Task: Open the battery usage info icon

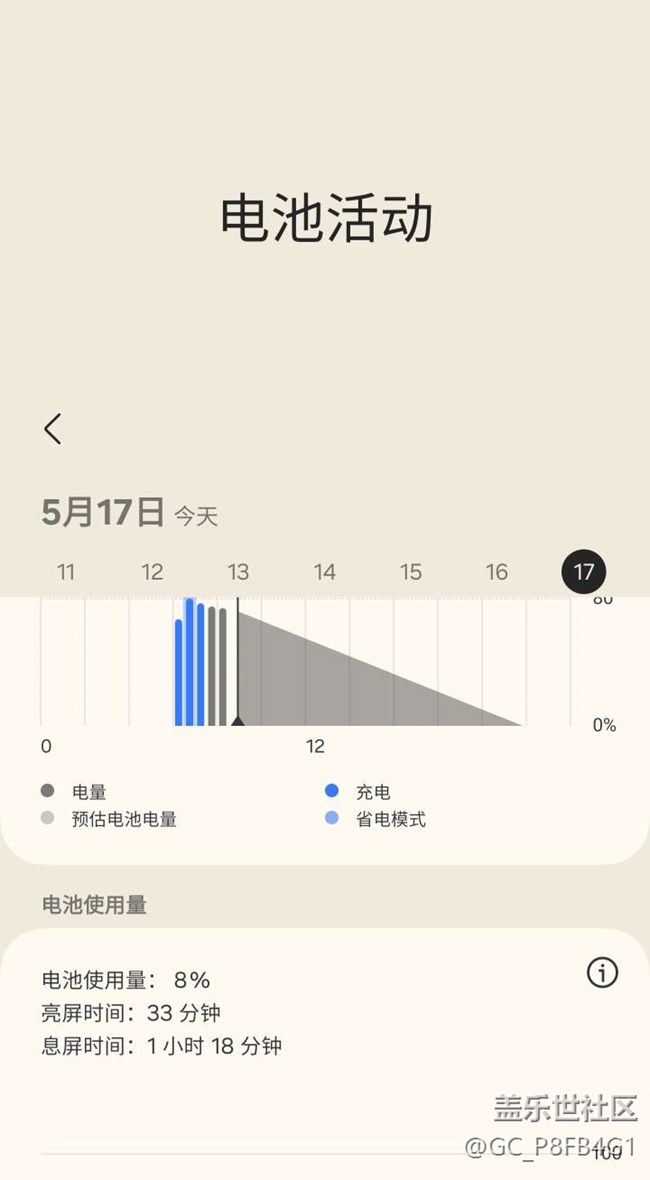Action: point(602,972)
